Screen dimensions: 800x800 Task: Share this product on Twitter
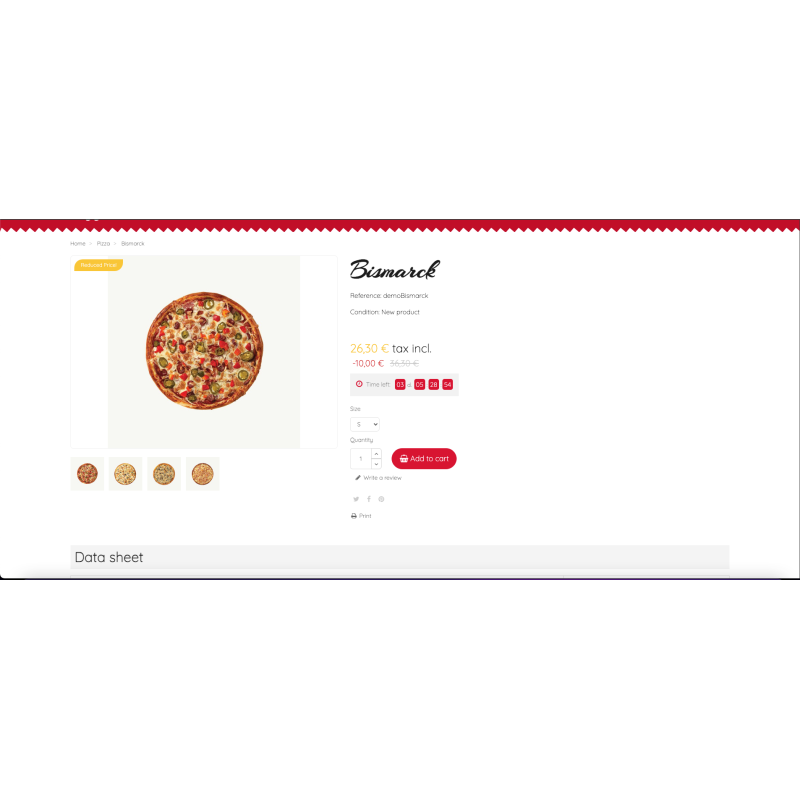tap(356, 499)
